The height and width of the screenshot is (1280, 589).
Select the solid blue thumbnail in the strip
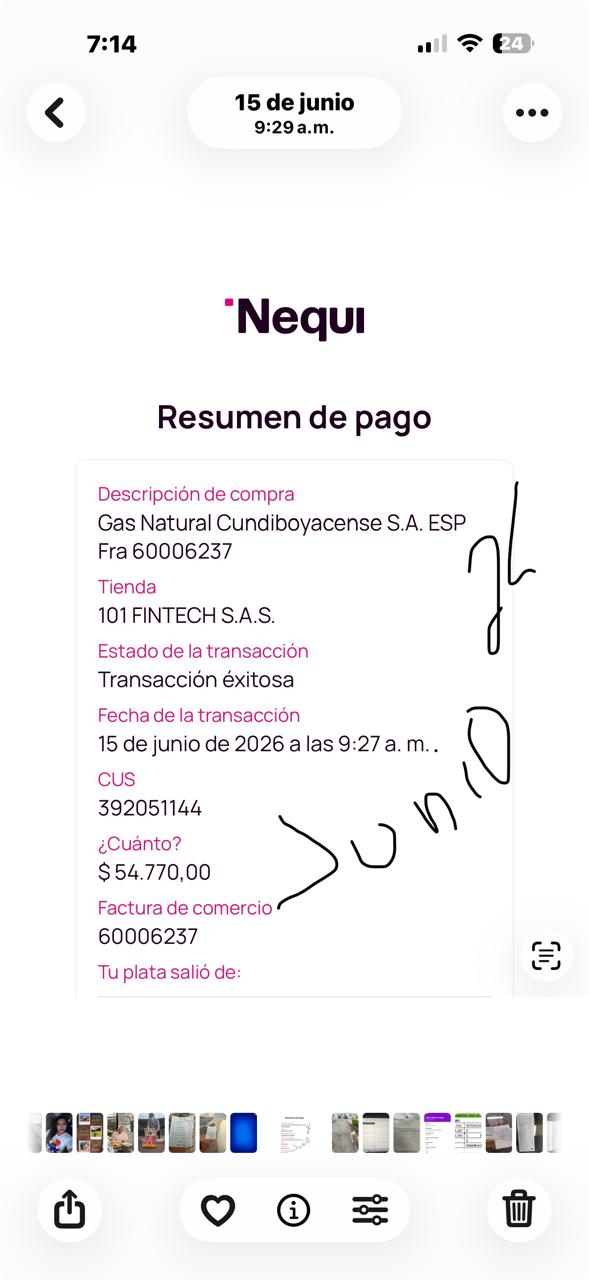[243, 1133]
